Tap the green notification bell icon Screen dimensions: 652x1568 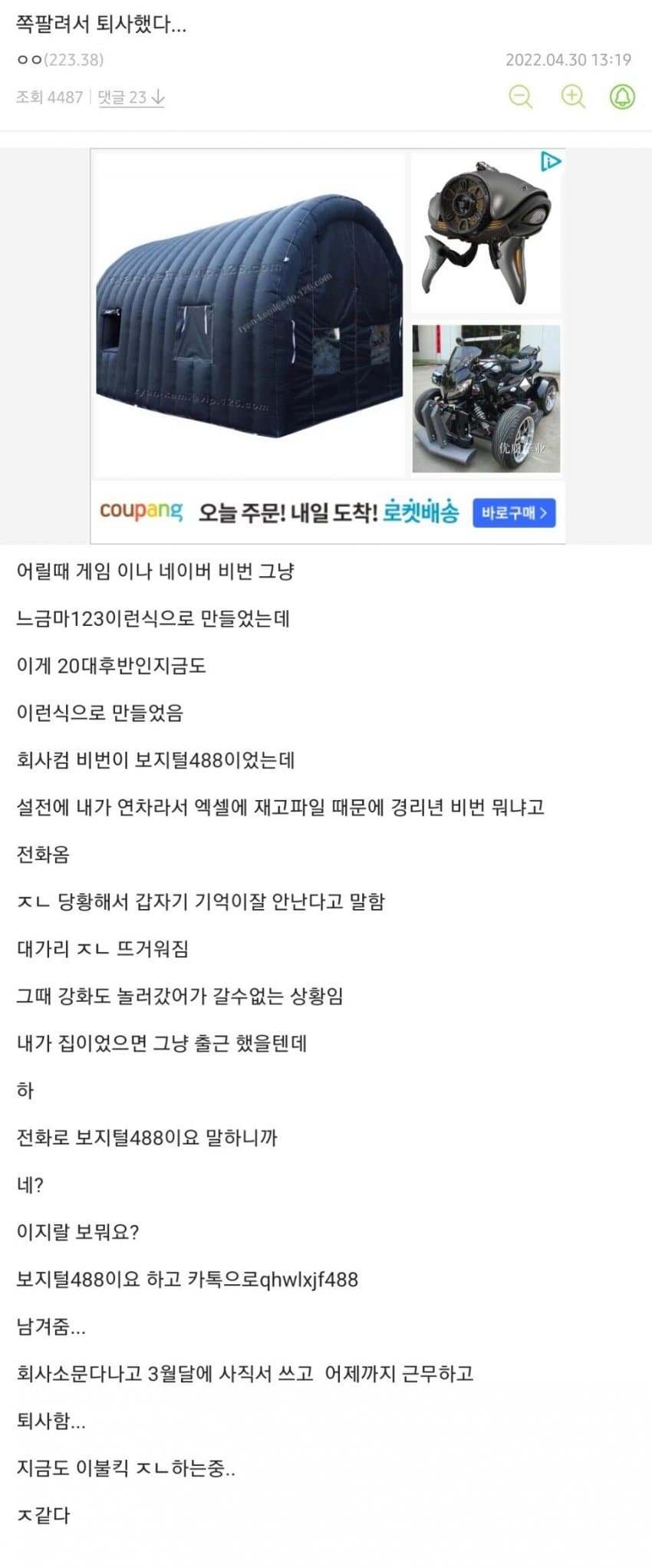pyautogui.click(x=622, y=97)
